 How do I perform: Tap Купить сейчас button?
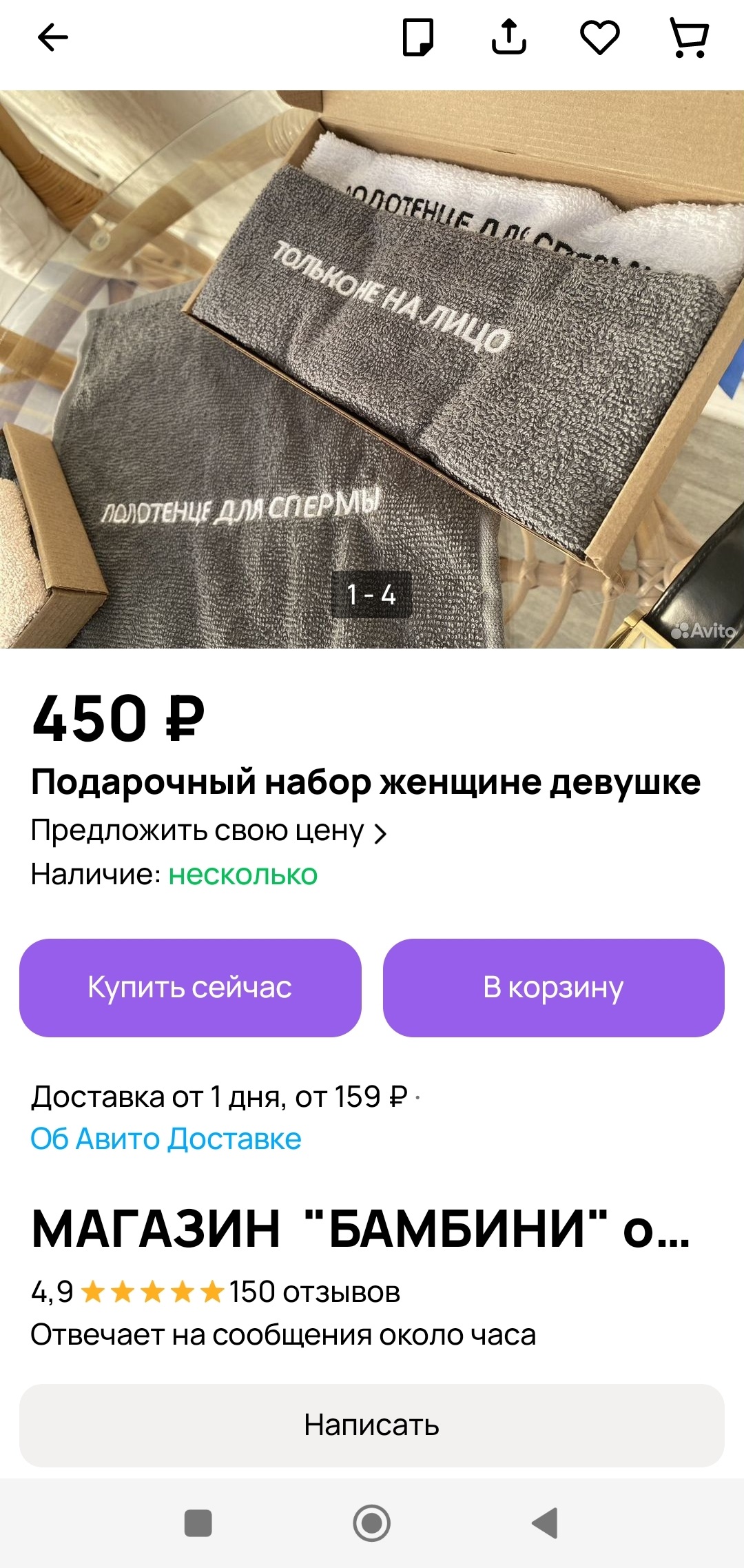coord(190,987)
